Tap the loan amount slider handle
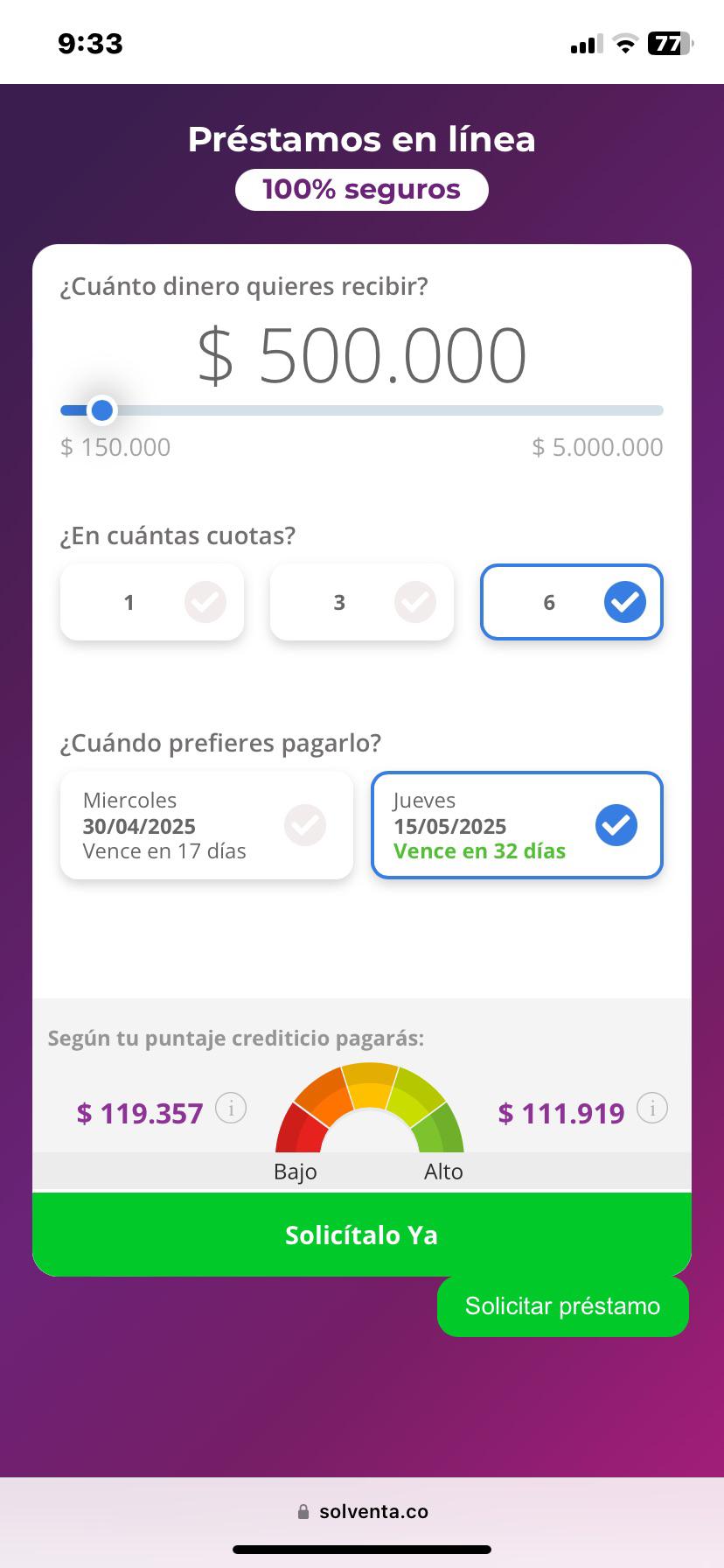This screenshot has width=724, height=1568. click(x=102, y=409)
